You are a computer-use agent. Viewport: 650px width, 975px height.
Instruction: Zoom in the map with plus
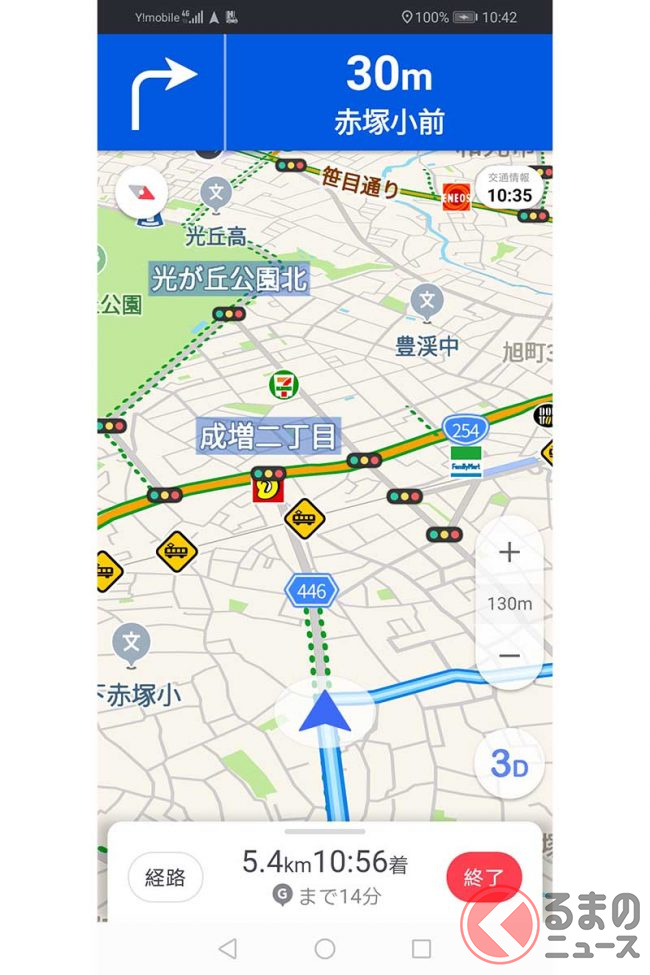click(509, 553)
